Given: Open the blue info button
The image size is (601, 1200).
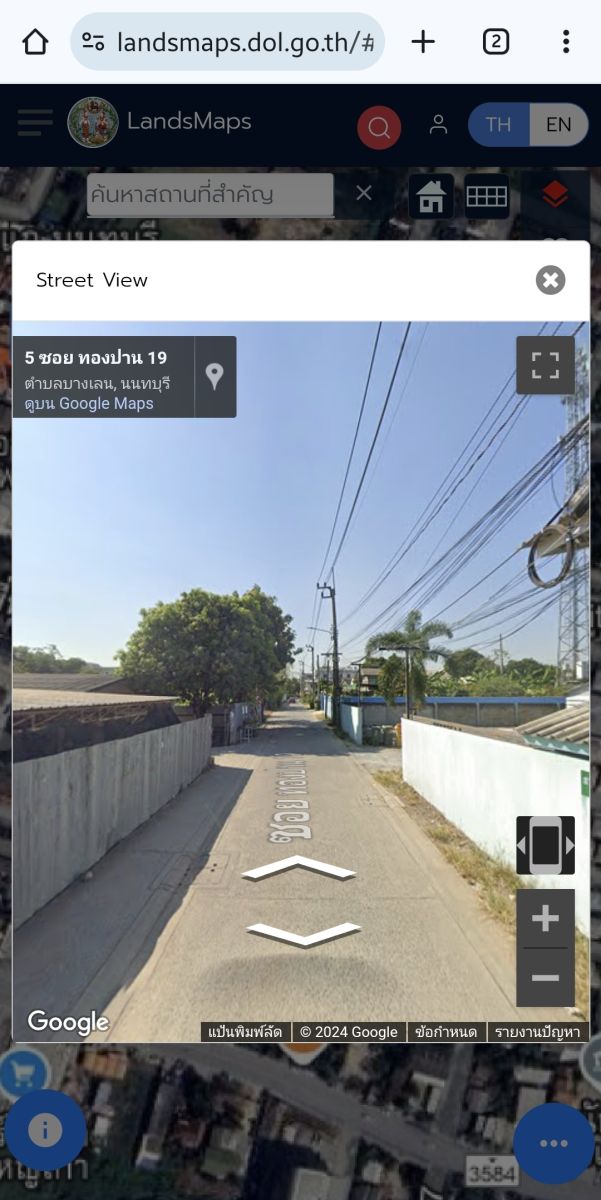Looking at the screenshot, I should click(45, 1130).
